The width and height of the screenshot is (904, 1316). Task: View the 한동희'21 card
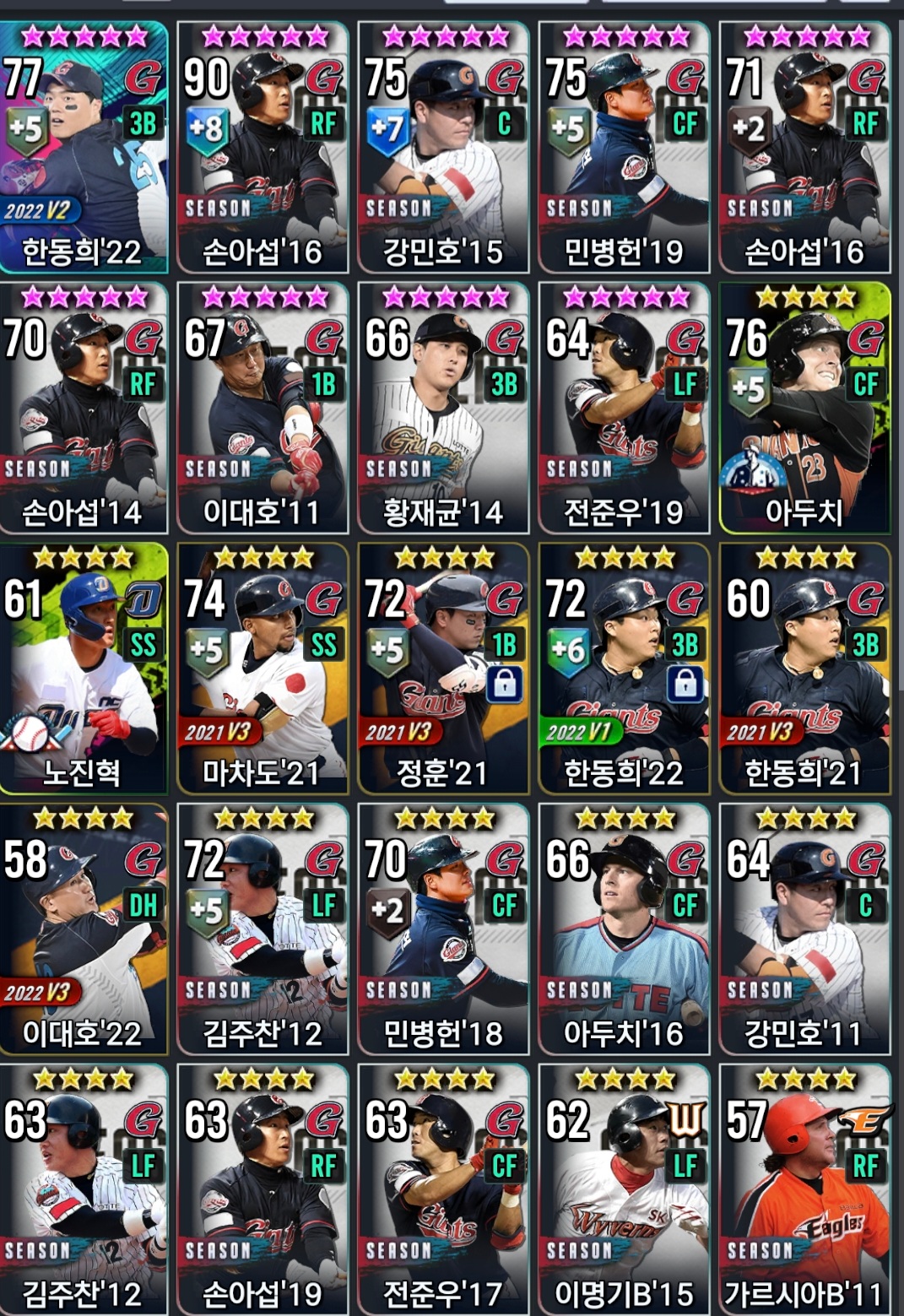[805, 669]
